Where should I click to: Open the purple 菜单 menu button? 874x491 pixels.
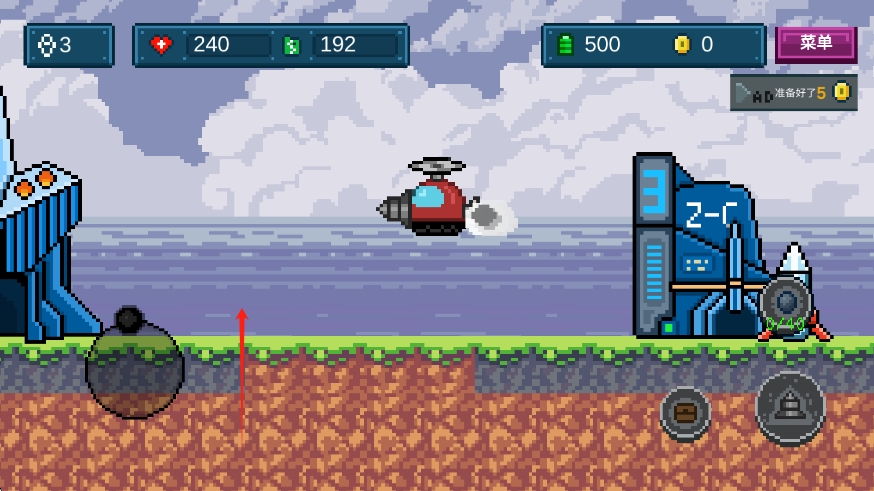pyautogui.click(x=816, y=44)
